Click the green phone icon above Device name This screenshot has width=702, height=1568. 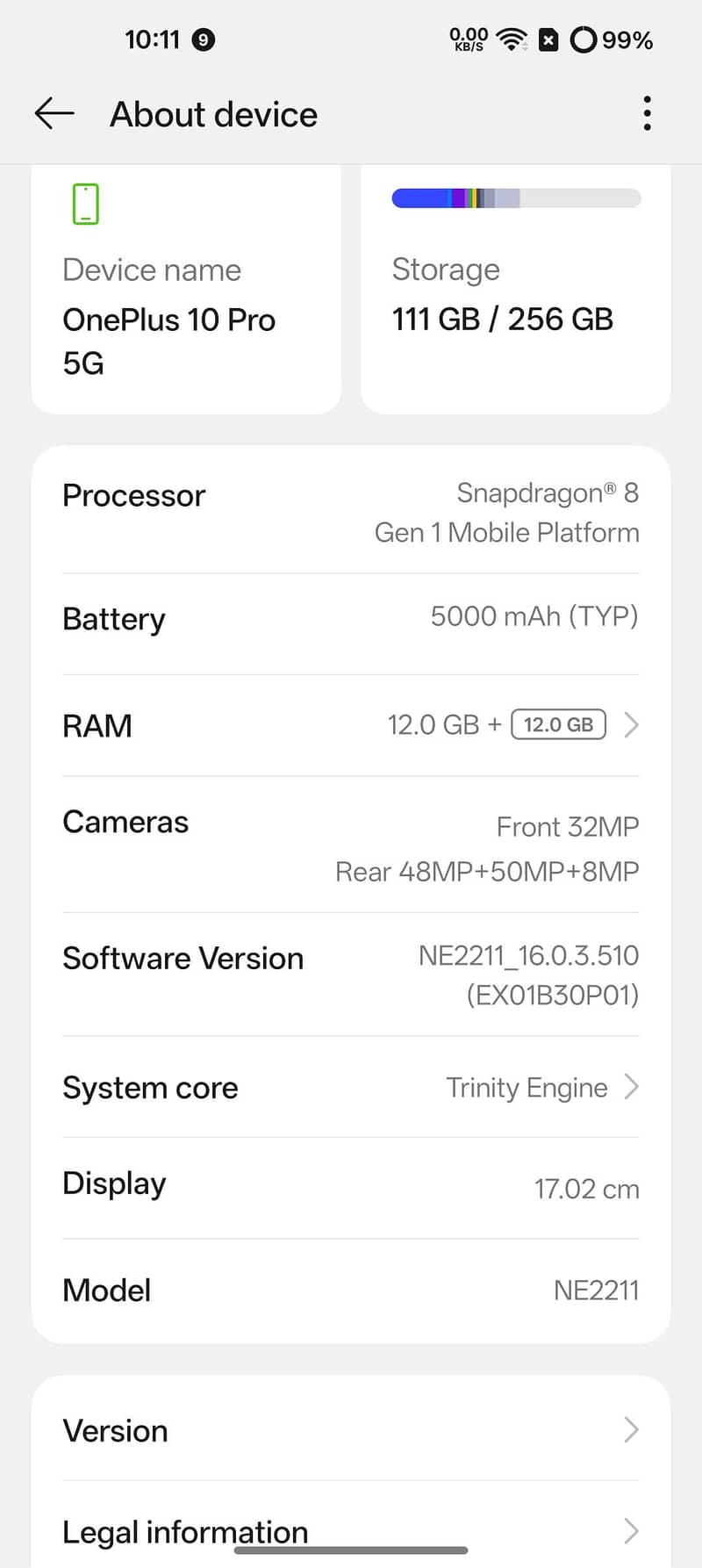tap(84, 203)
